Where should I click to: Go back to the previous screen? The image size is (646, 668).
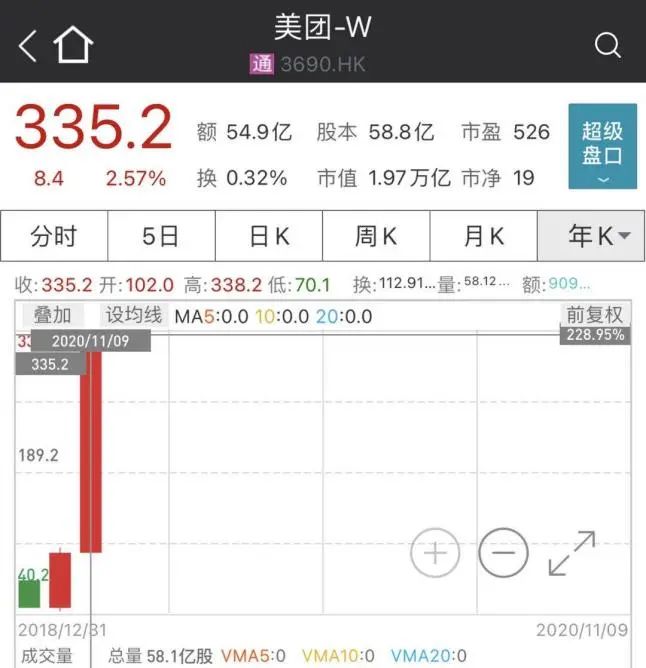click(x=27, y=45)
